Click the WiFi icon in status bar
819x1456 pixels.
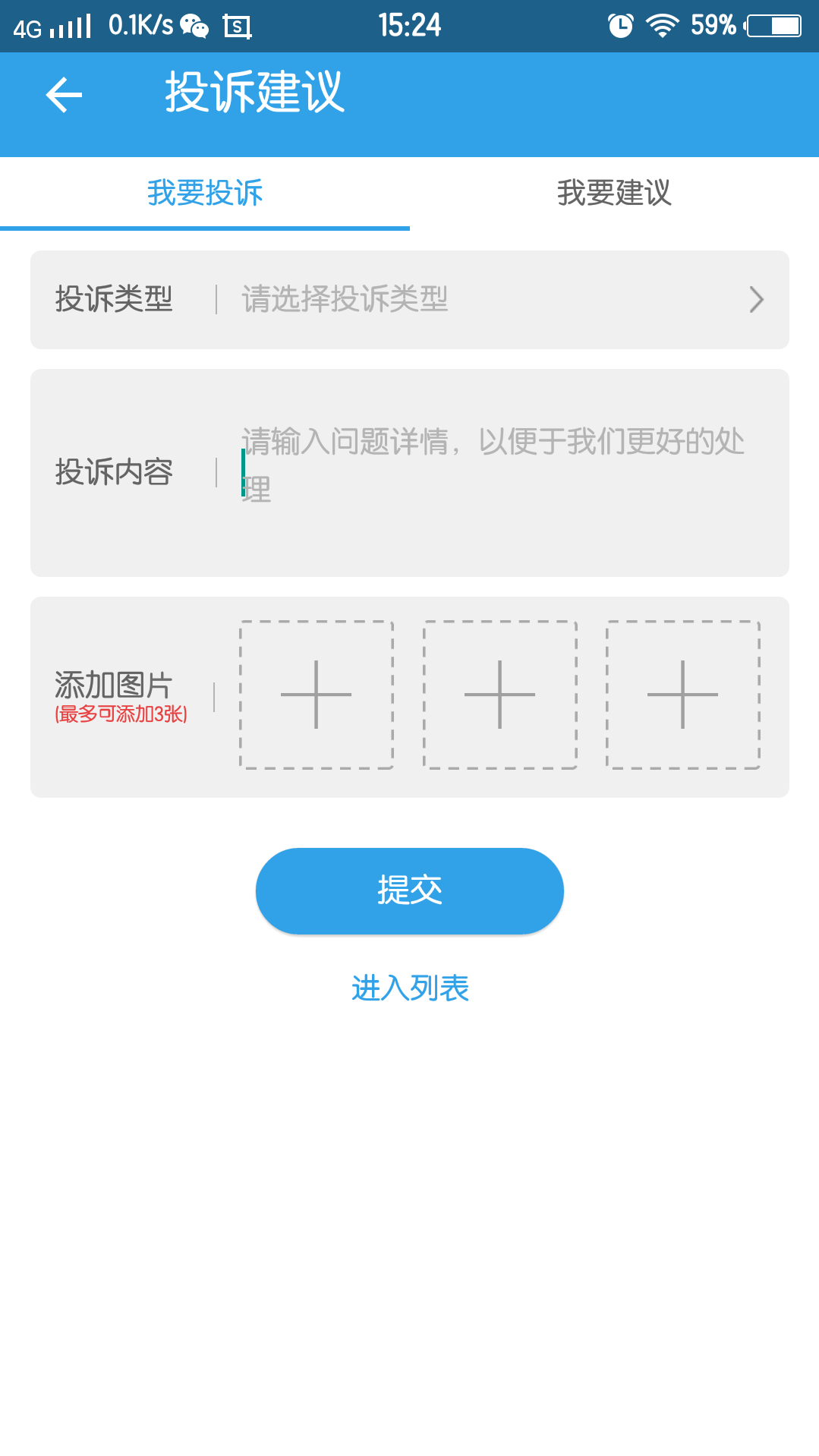[x=662, y=25]
